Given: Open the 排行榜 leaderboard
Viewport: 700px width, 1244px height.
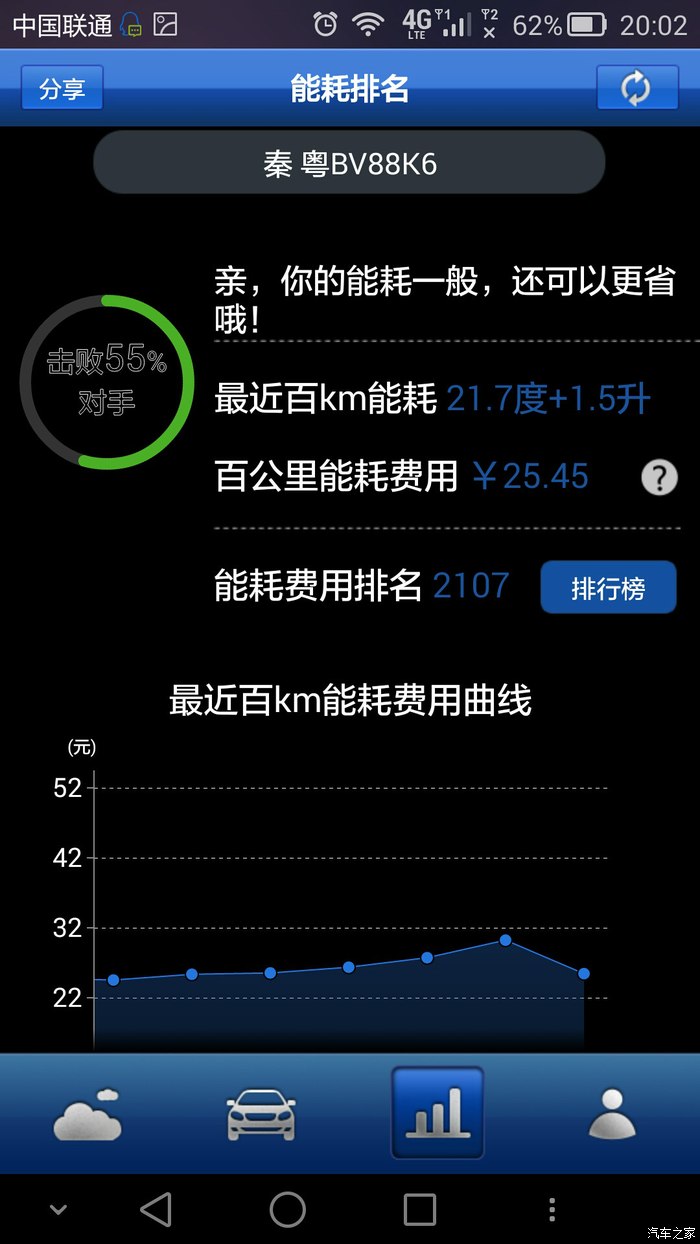Looking at the screenshot, I should [x=608, y=588].
